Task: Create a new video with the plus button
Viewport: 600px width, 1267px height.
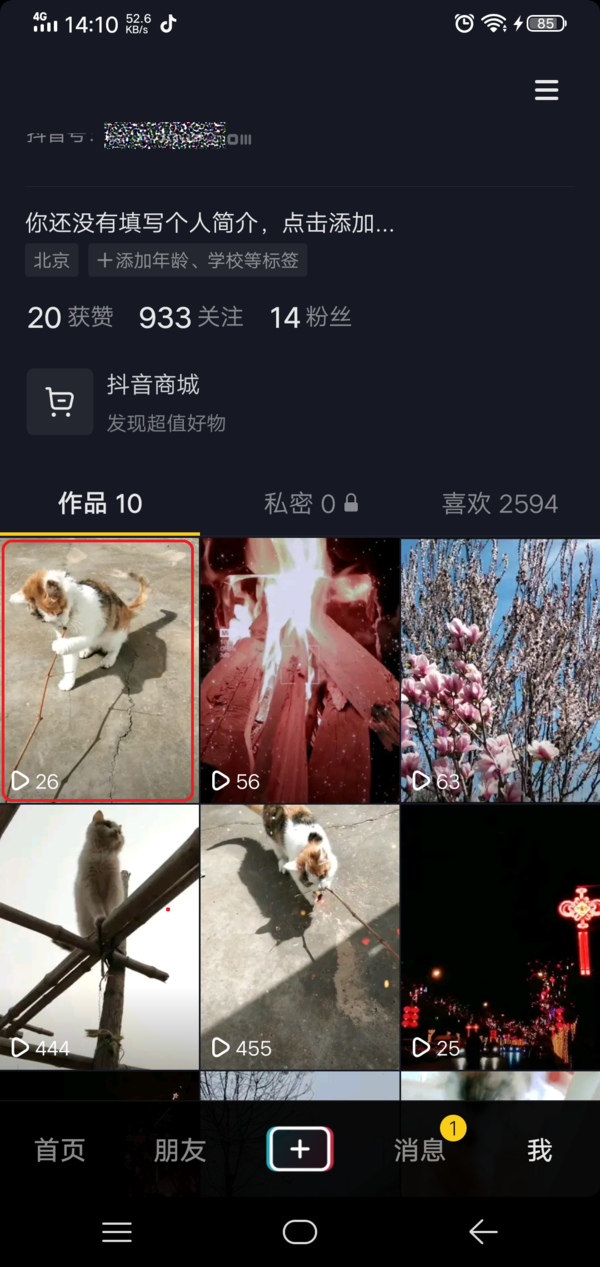Action: (300, 1150)
